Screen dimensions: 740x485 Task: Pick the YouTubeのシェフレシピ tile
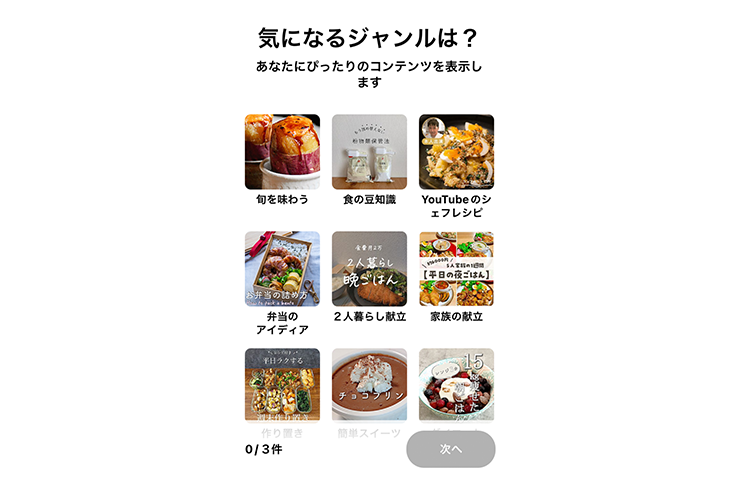click(456, 152)
